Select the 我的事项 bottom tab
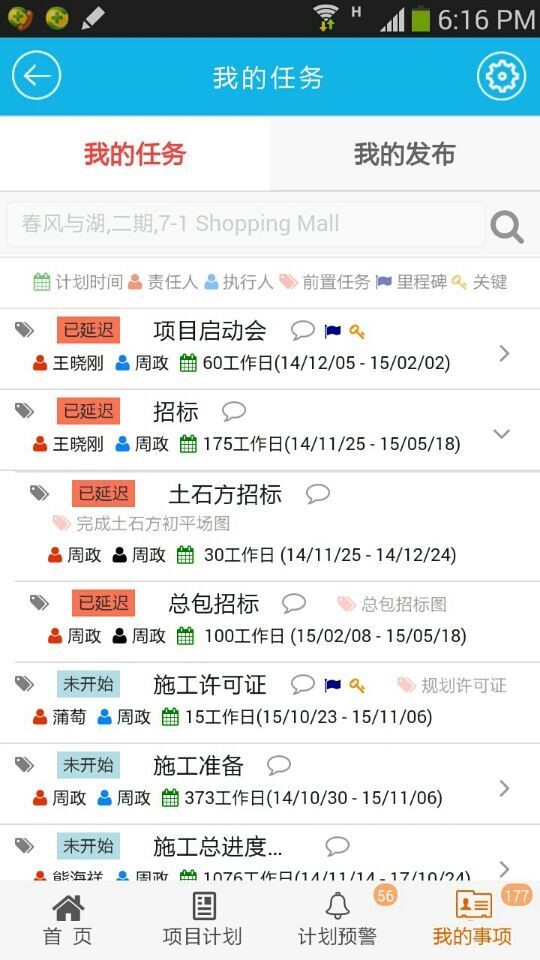The image size is (540, 960). (x=472, y=920)
